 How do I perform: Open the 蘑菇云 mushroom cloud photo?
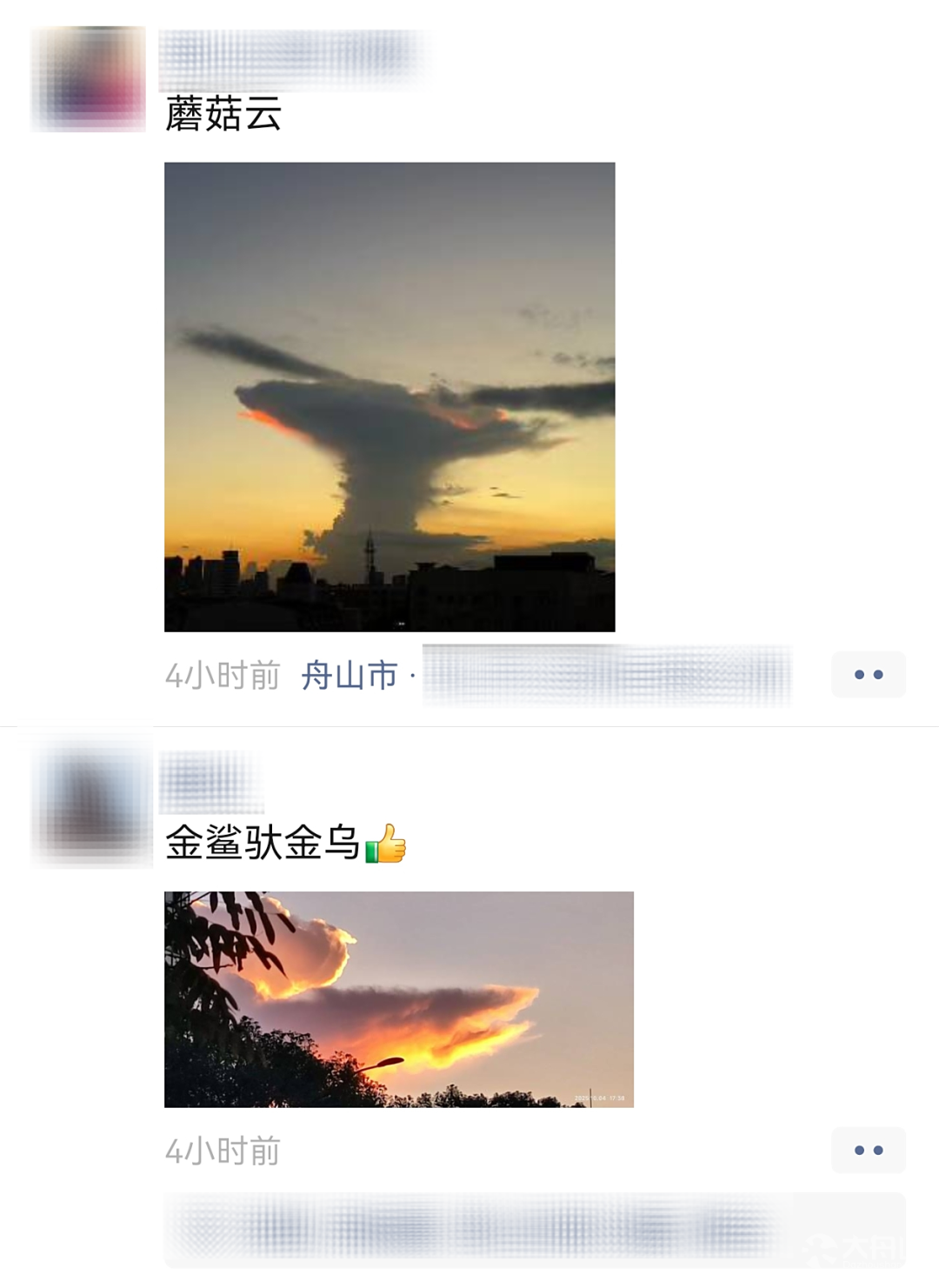(x=390, y=397)
